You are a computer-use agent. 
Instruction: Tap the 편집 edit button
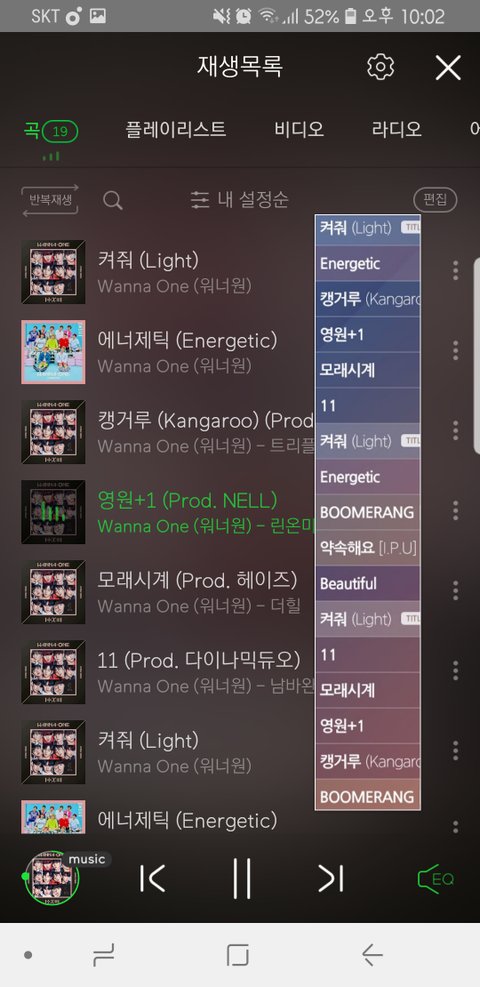click(x=435, y=200)
